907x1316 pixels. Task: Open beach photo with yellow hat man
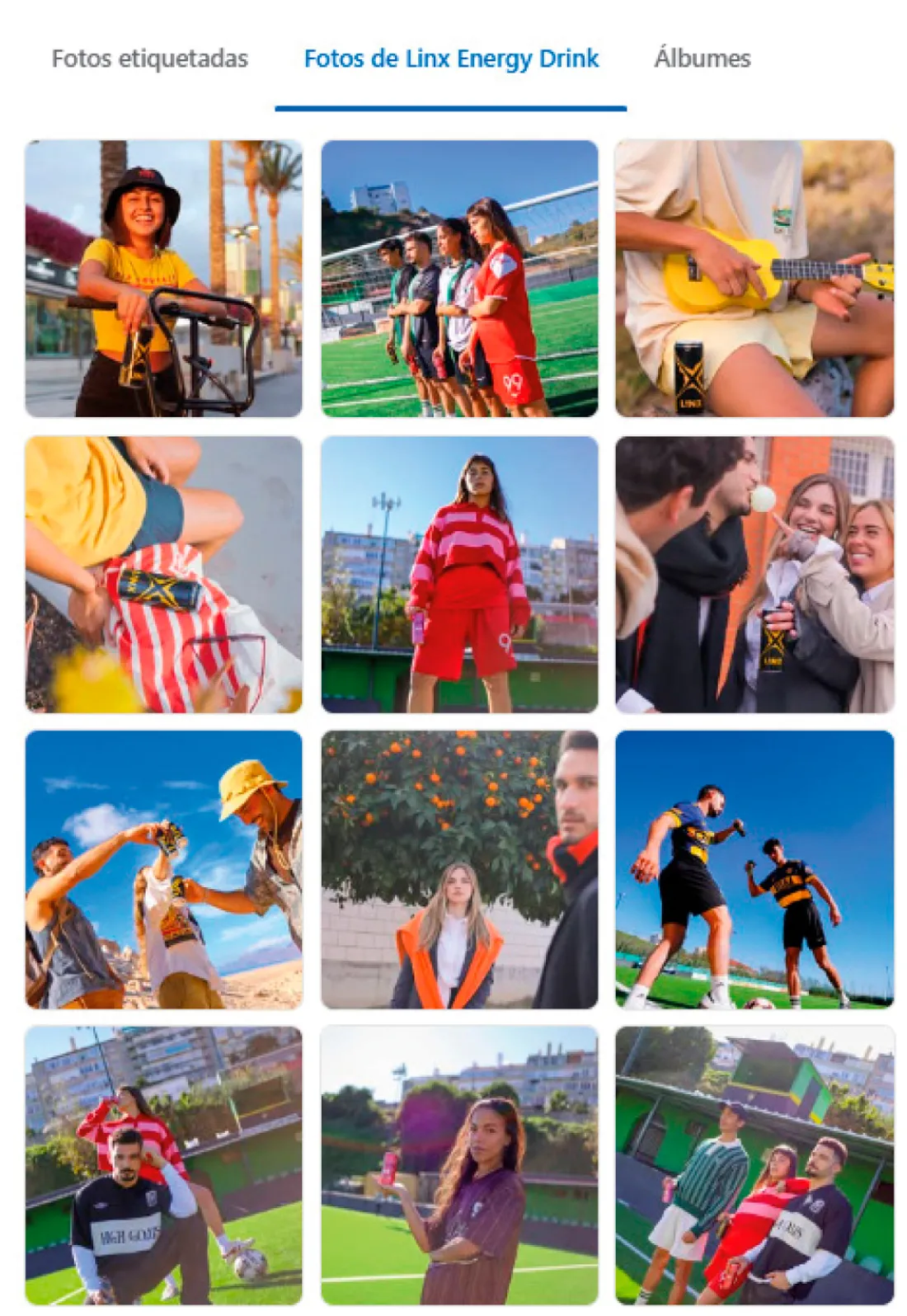click(163, 869)
